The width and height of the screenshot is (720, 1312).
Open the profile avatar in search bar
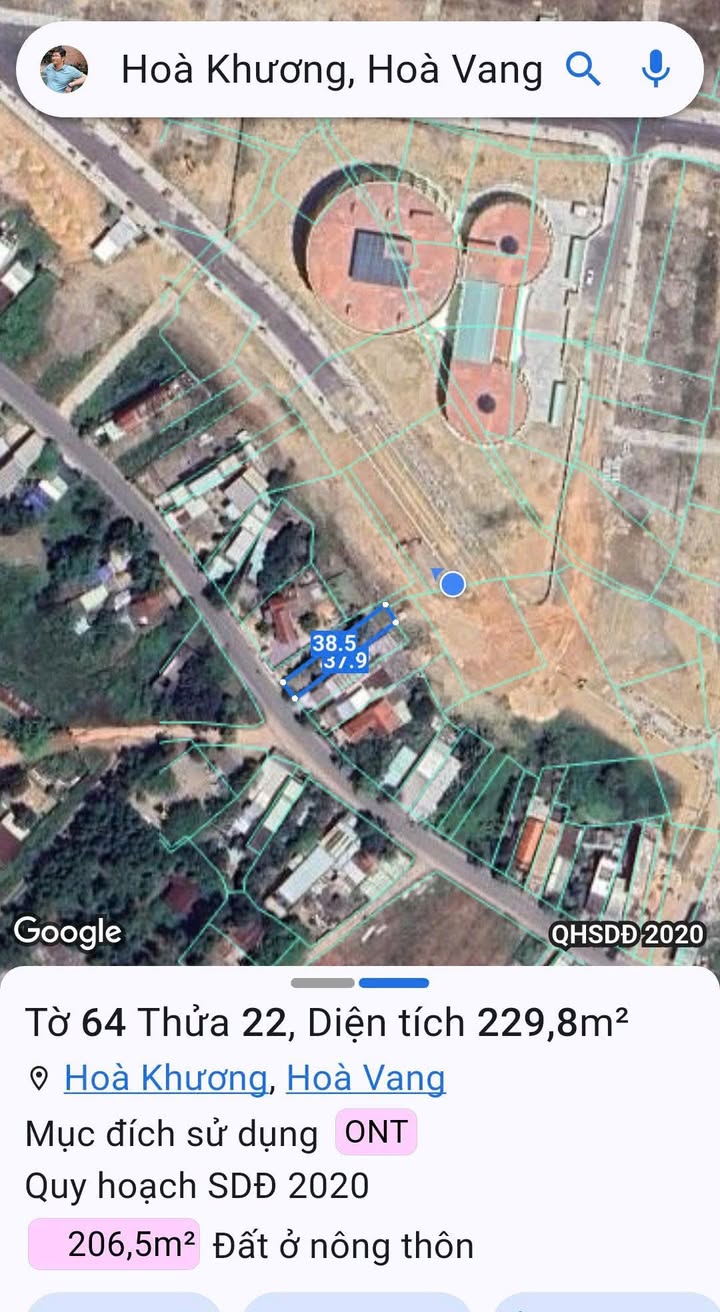(64, 70)
